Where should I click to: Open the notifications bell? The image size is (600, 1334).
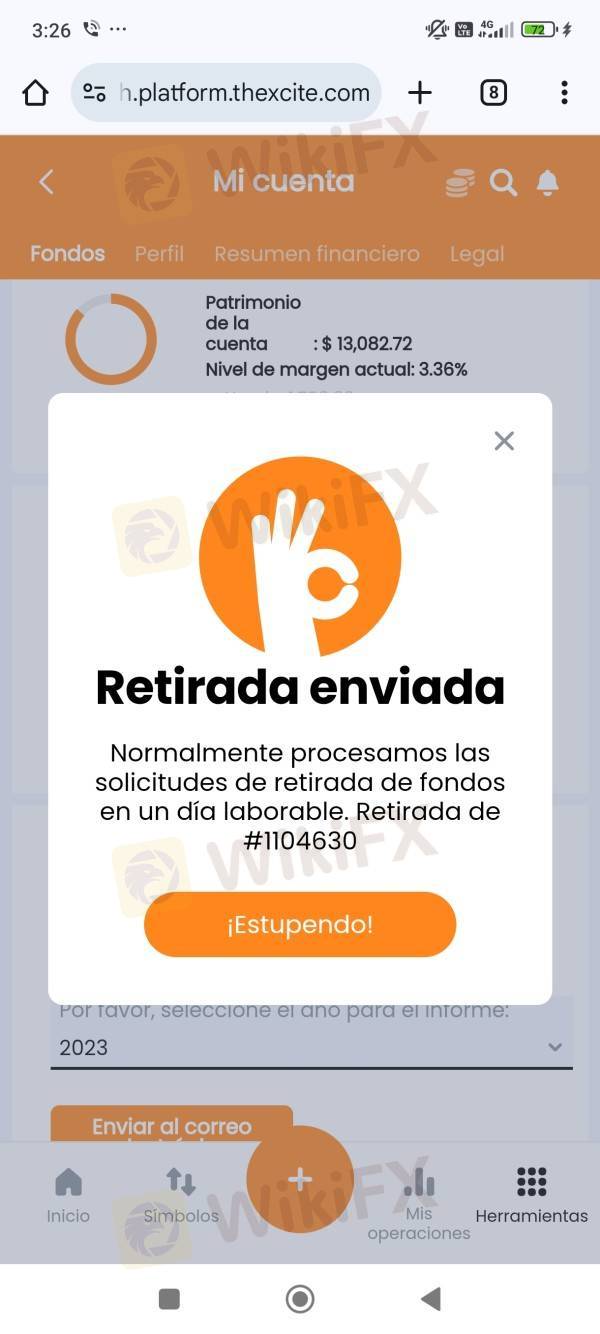[x=547, y=182]
